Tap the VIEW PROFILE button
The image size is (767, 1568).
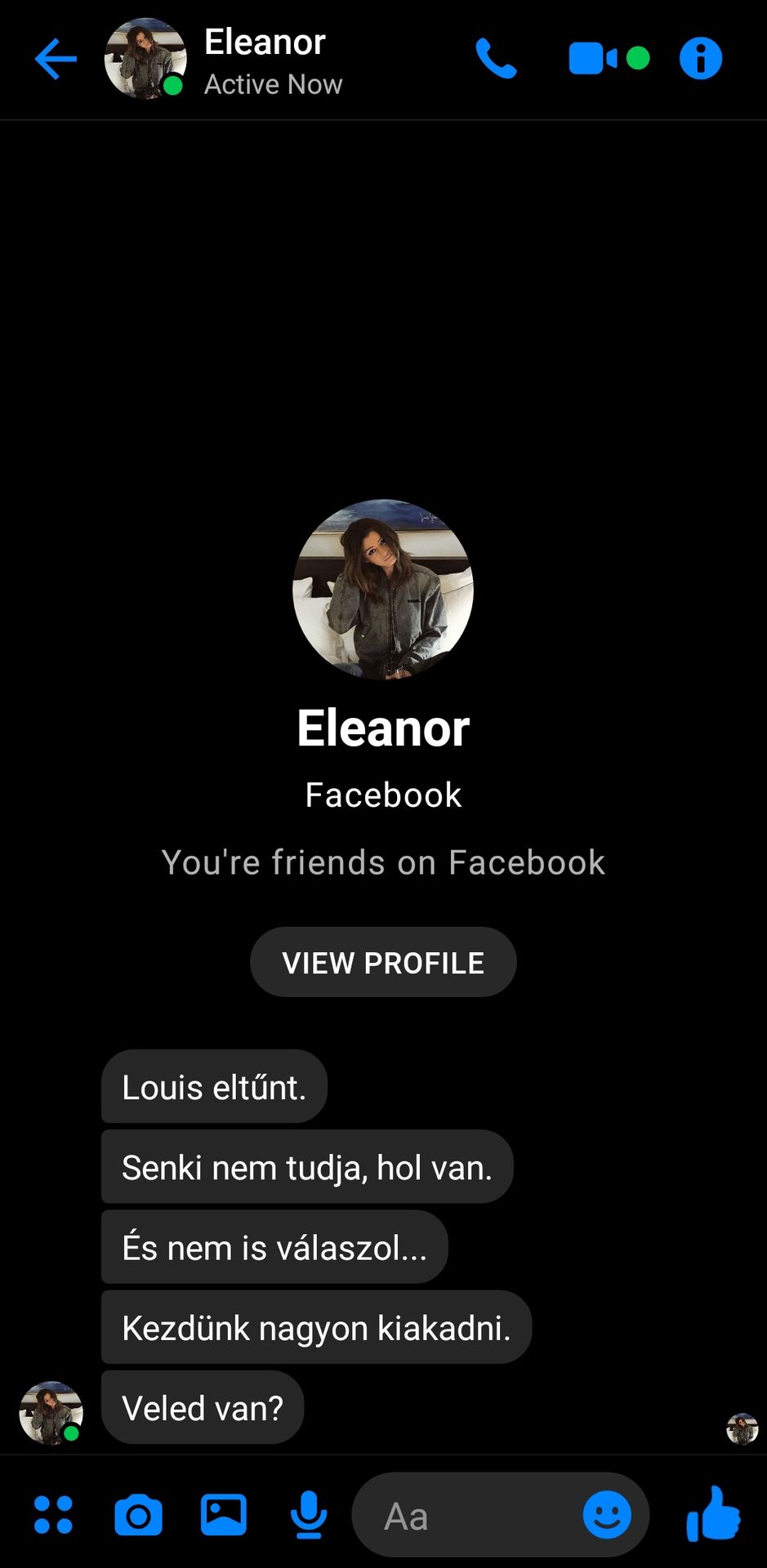pos(383,962)
